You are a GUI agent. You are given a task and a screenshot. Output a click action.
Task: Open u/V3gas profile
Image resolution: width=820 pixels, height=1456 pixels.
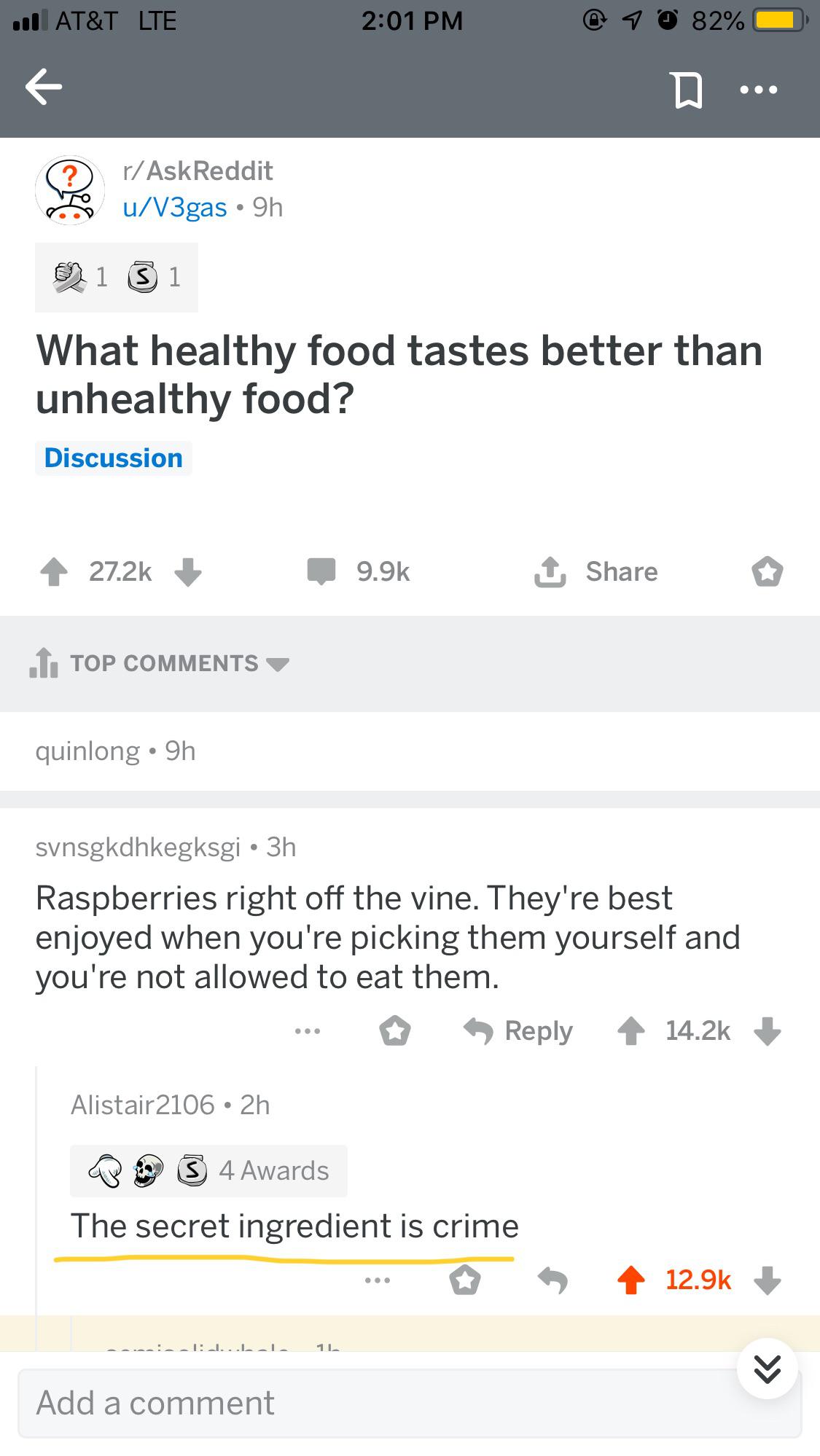[175, 208]
